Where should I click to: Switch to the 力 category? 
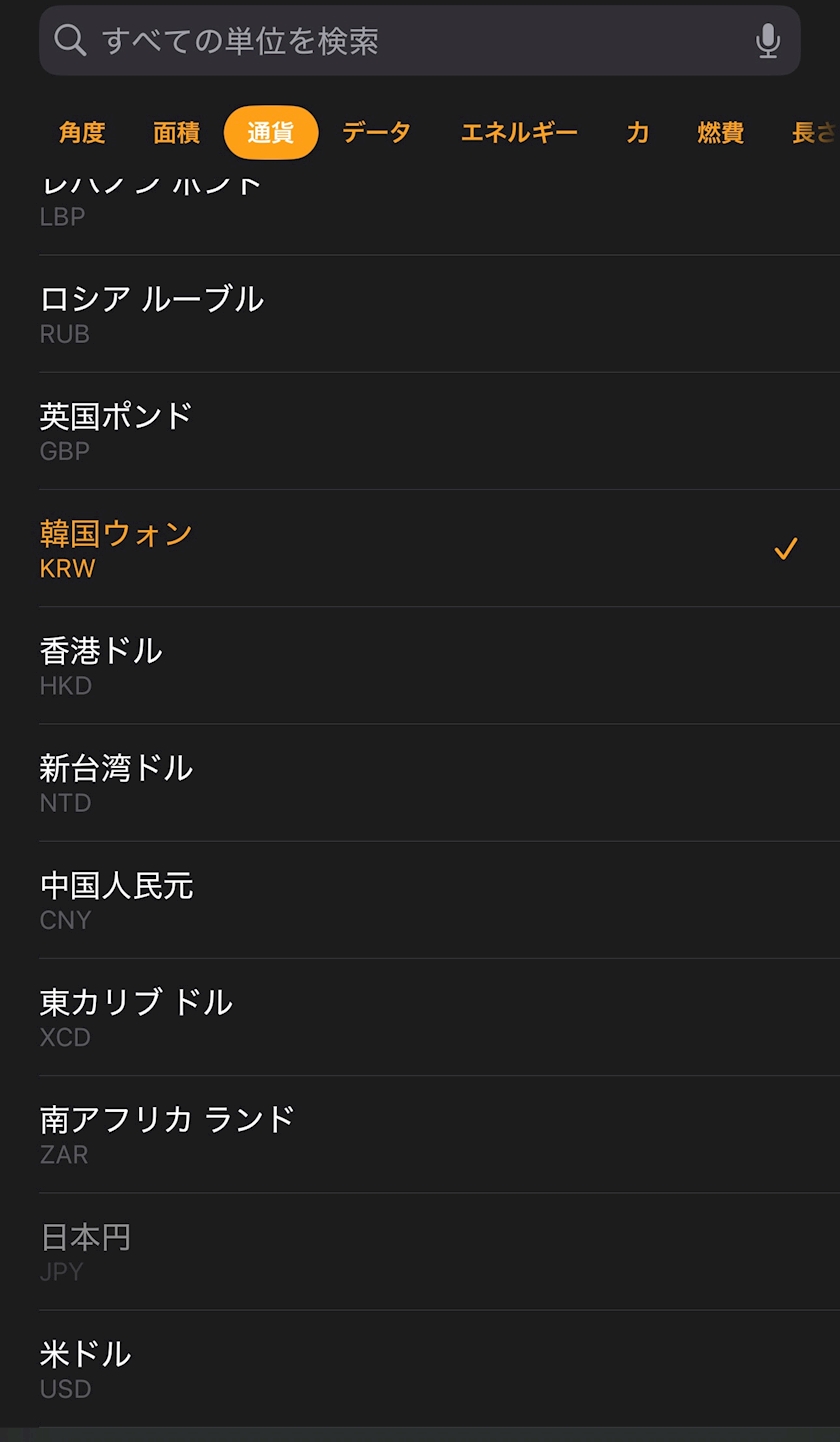(637, 132)
